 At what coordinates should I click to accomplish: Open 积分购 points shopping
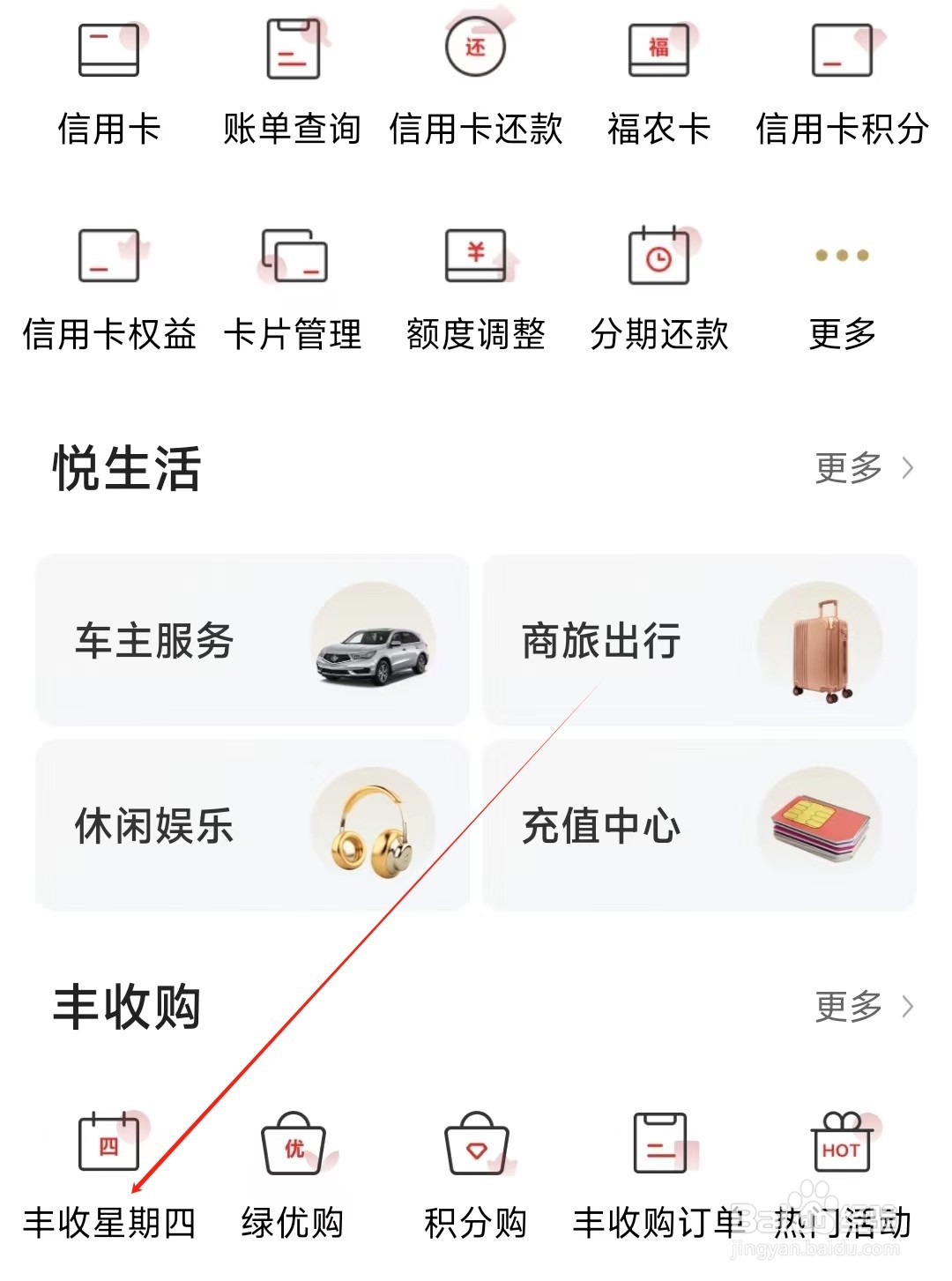click(475, 1174)
